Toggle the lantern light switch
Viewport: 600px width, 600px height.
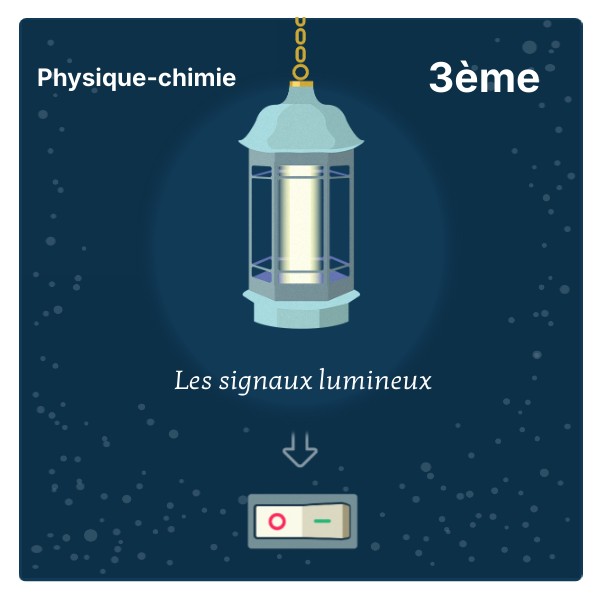pos(301,521)
